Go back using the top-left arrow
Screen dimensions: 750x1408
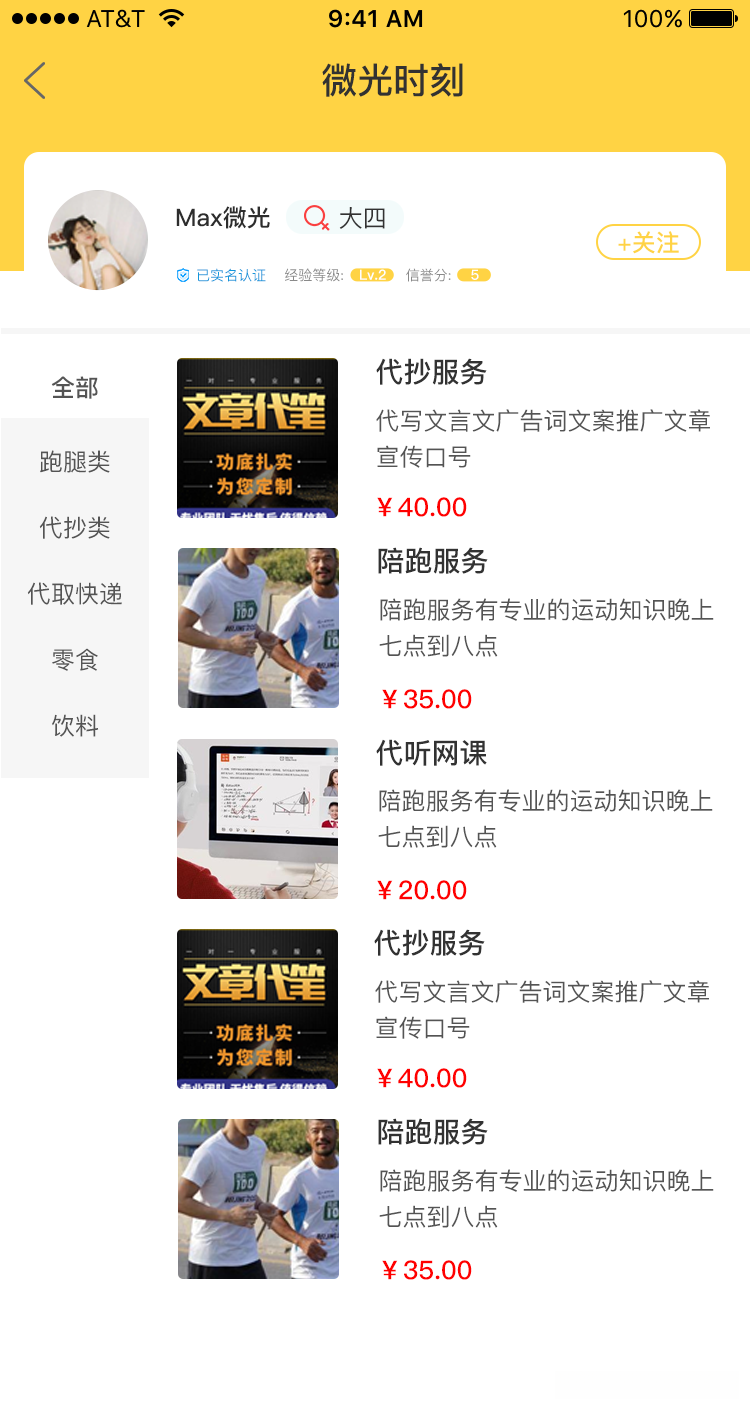pyautogui.click(x=35, y=81)
